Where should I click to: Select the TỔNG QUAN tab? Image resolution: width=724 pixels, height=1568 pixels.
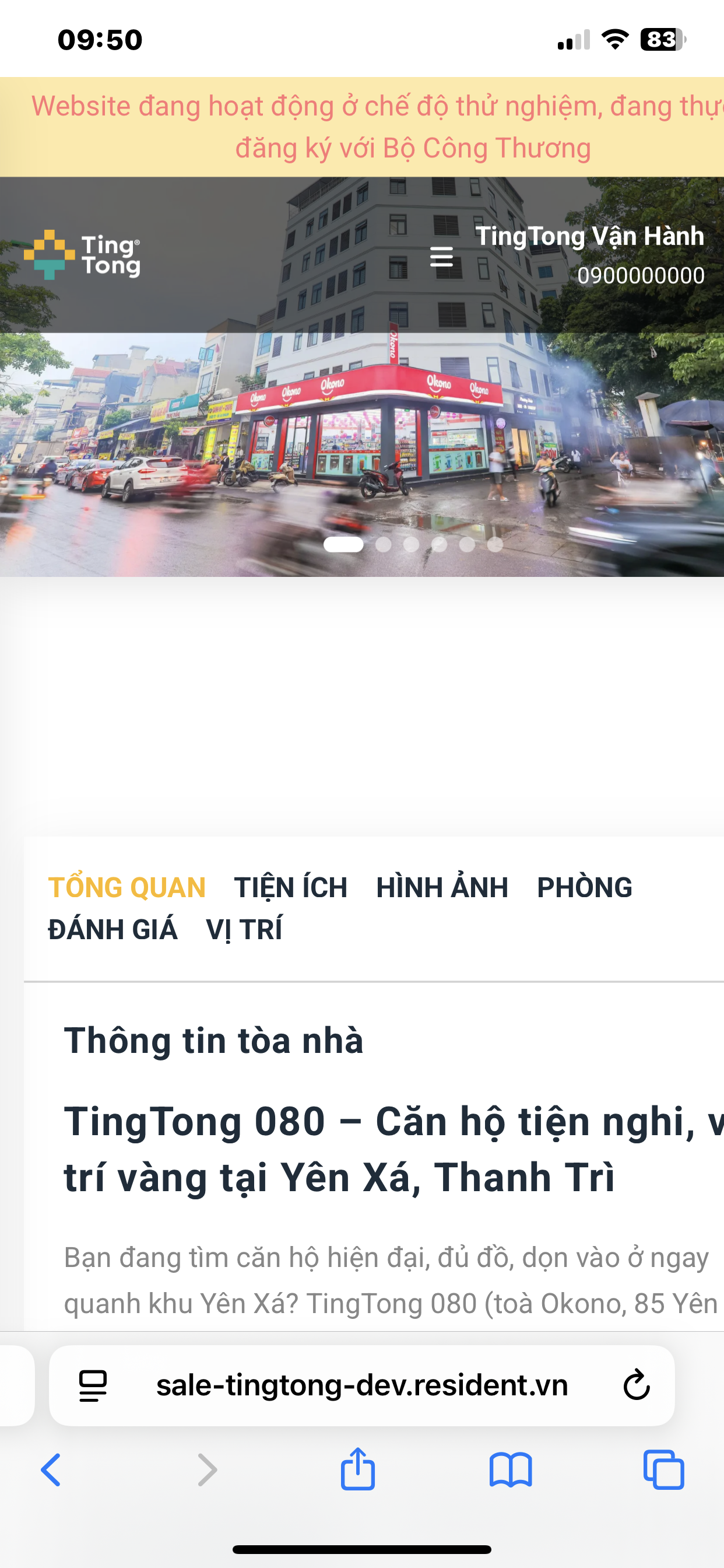click(126, 887)
